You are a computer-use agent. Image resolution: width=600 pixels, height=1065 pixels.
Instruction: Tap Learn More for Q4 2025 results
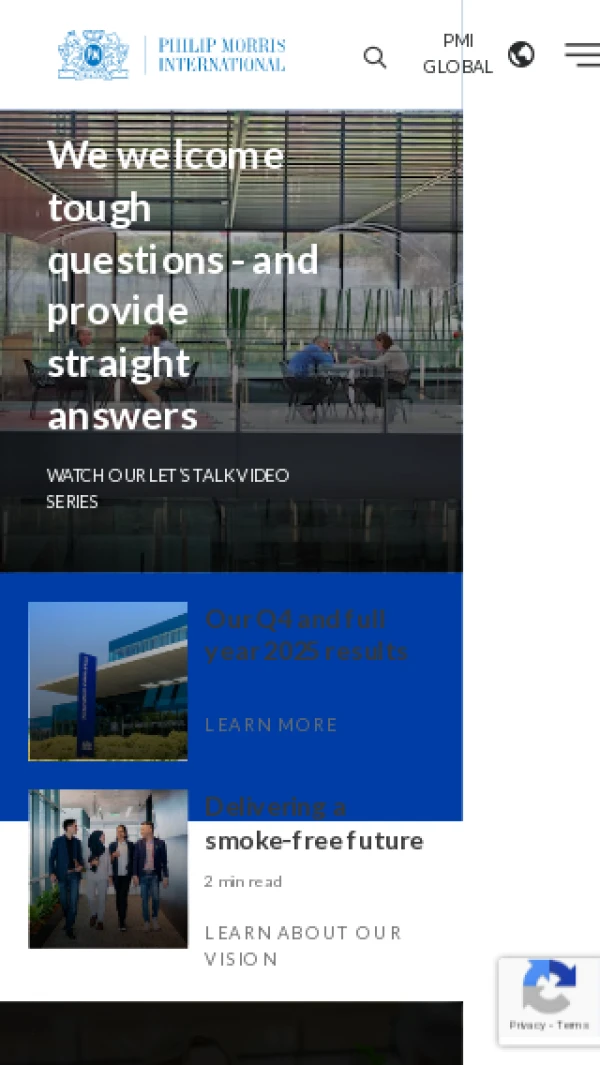(x=271, y=724)
